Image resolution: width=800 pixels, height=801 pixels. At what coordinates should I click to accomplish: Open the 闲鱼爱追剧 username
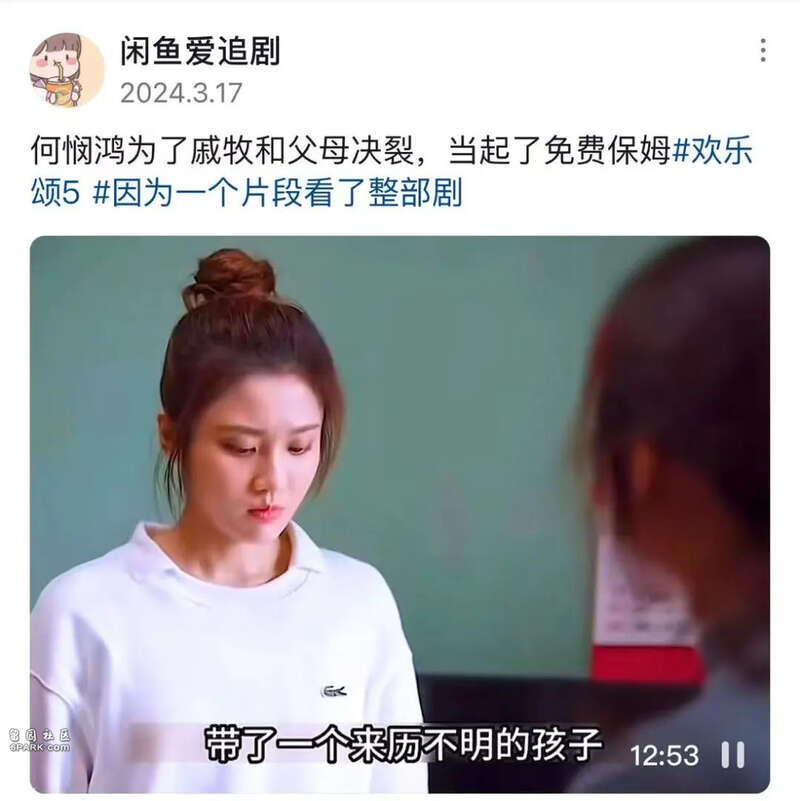[200, 51]
